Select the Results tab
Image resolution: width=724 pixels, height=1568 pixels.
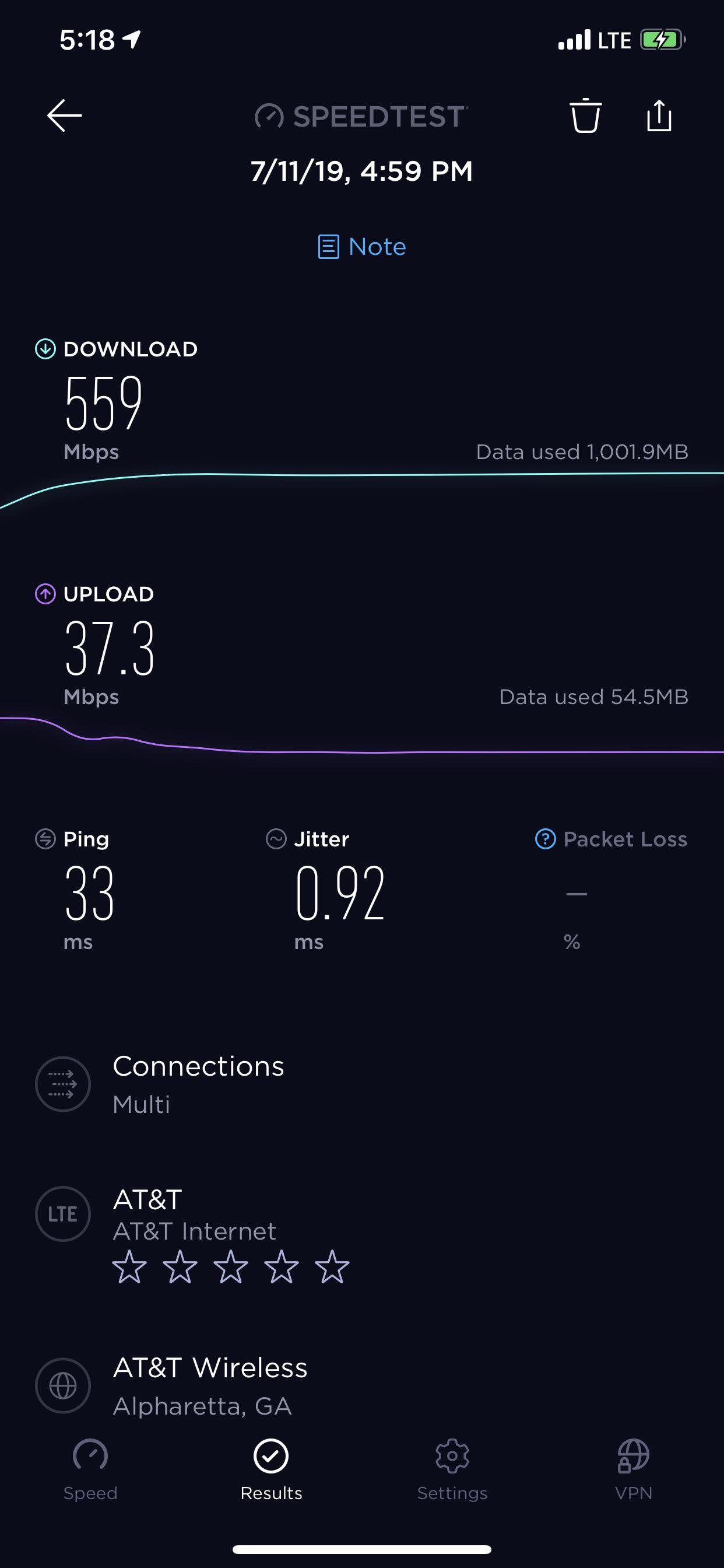(x=270, y=1467)
